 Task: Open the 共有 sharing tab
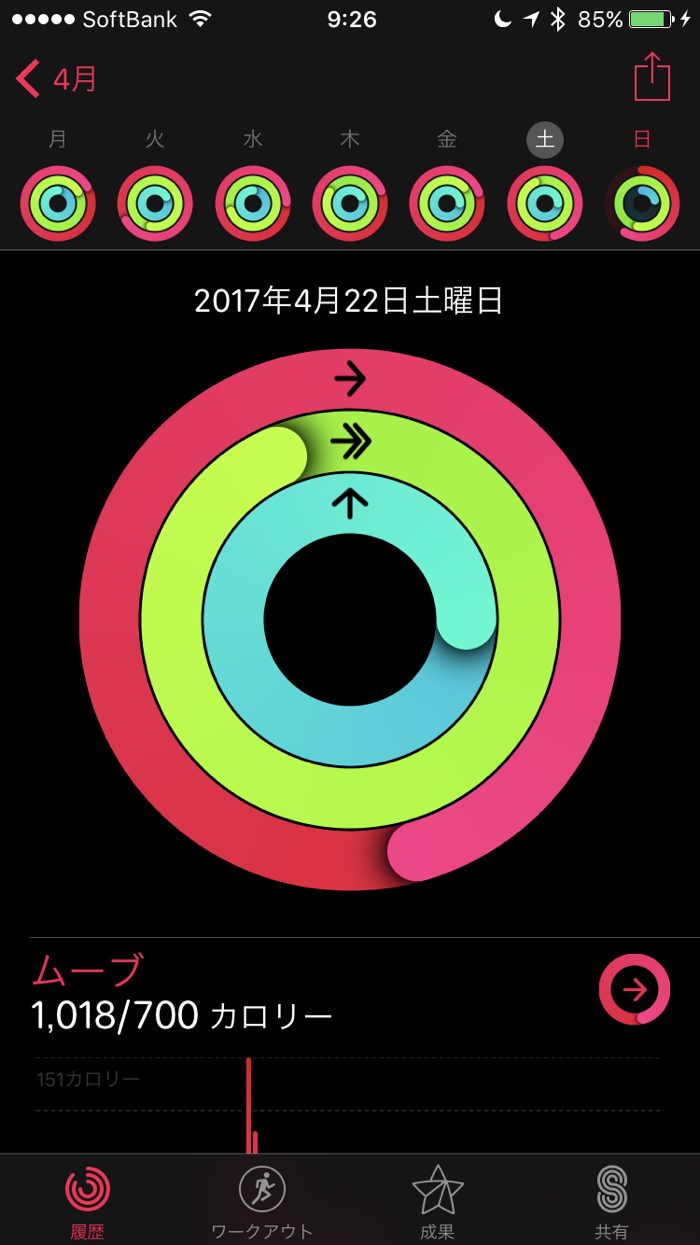[611, 1200]
